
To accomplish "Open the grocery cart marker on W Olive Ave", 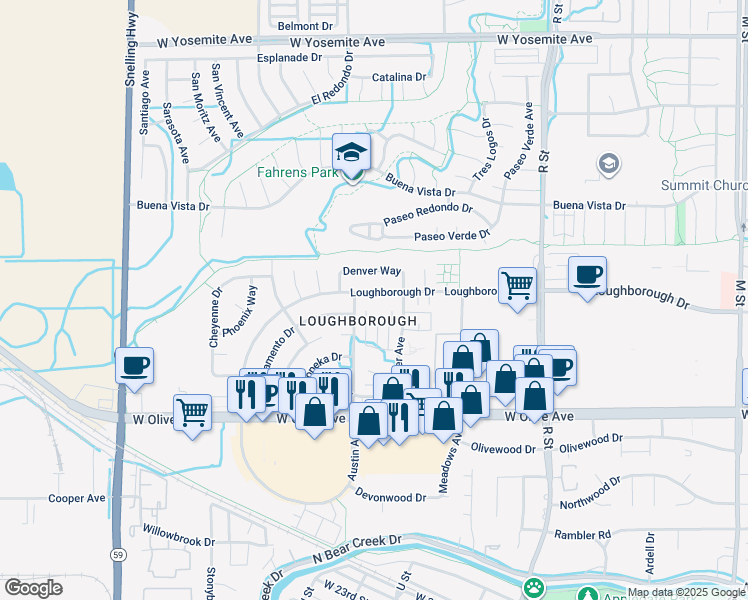I will pos(193,413).
